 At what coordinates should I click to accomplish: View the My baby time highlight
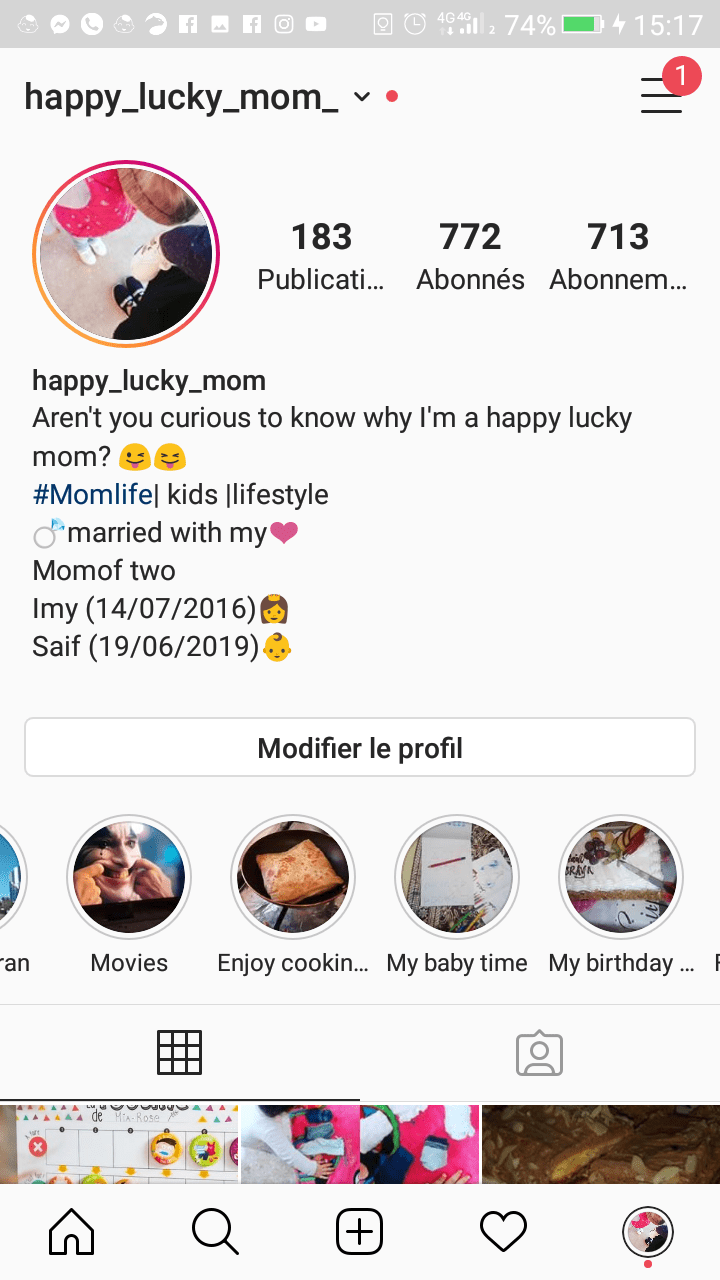tap(457, 877)
